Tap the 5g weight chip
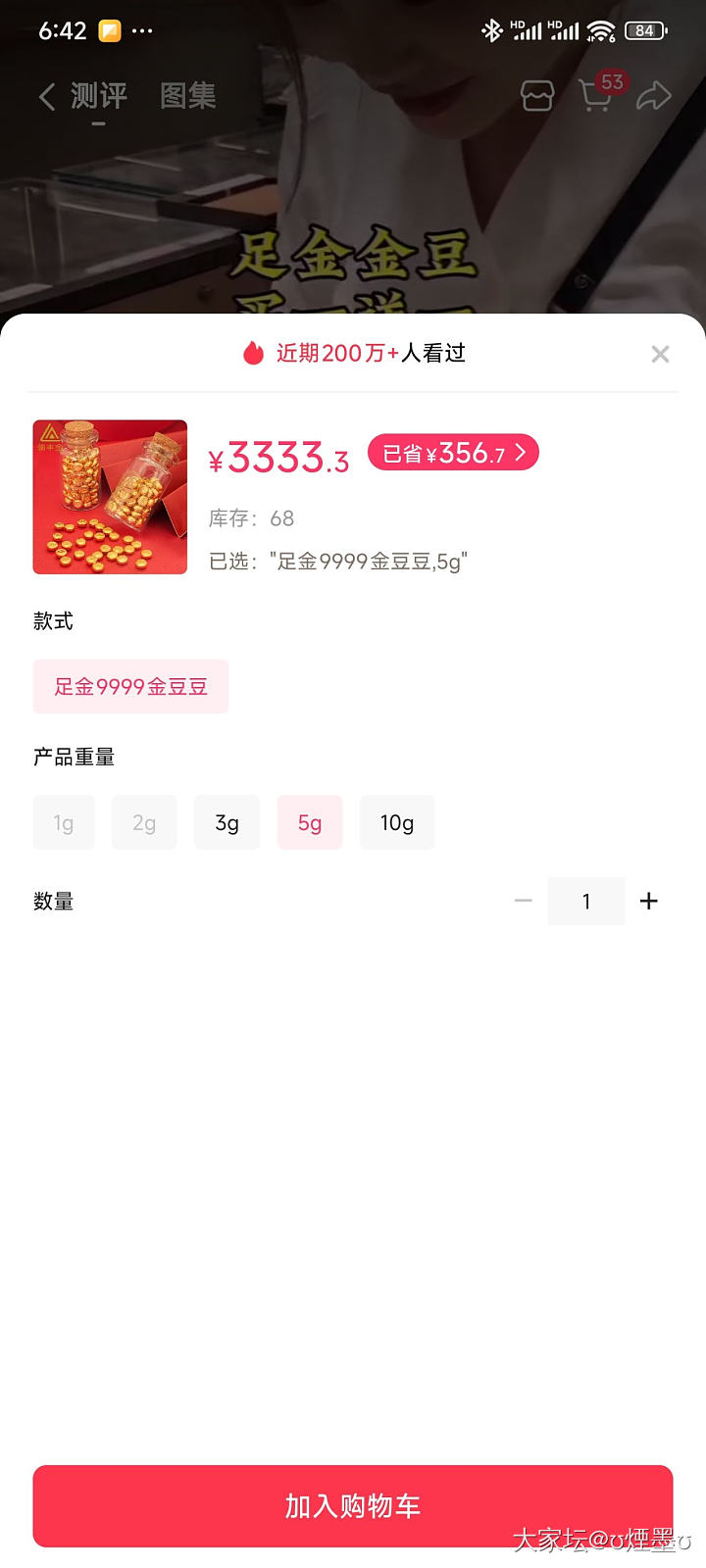The image size is (706, 1568). click(310, 822)
